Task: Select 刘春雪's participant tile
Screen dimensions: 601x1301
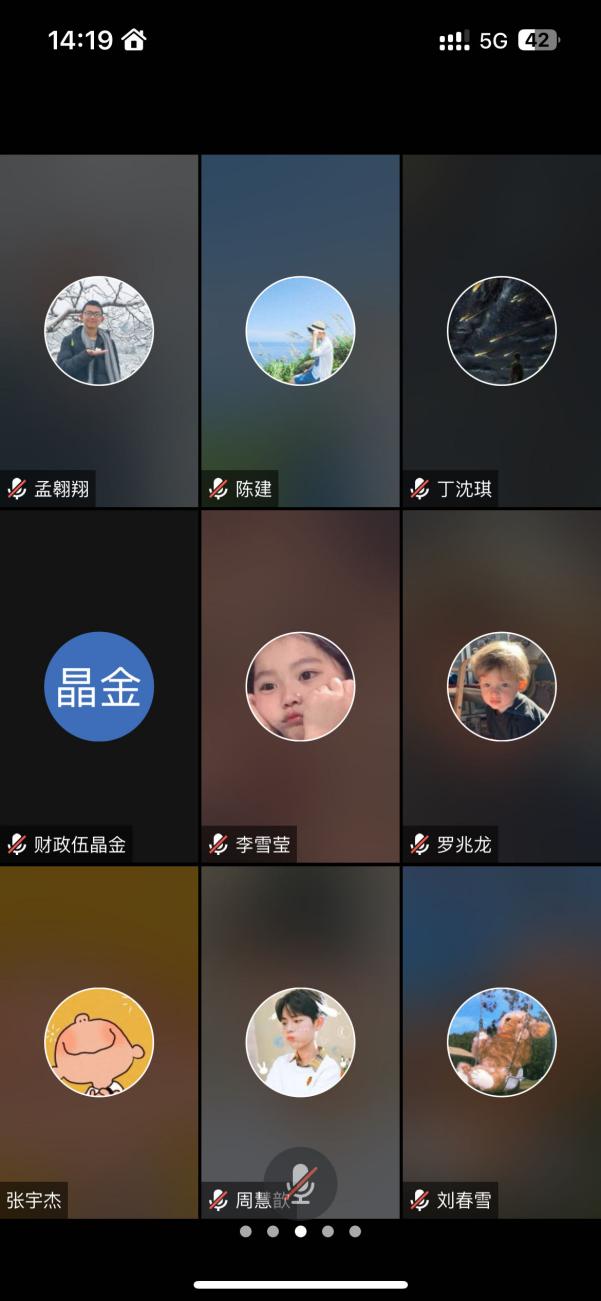Action: point(501,1042)
